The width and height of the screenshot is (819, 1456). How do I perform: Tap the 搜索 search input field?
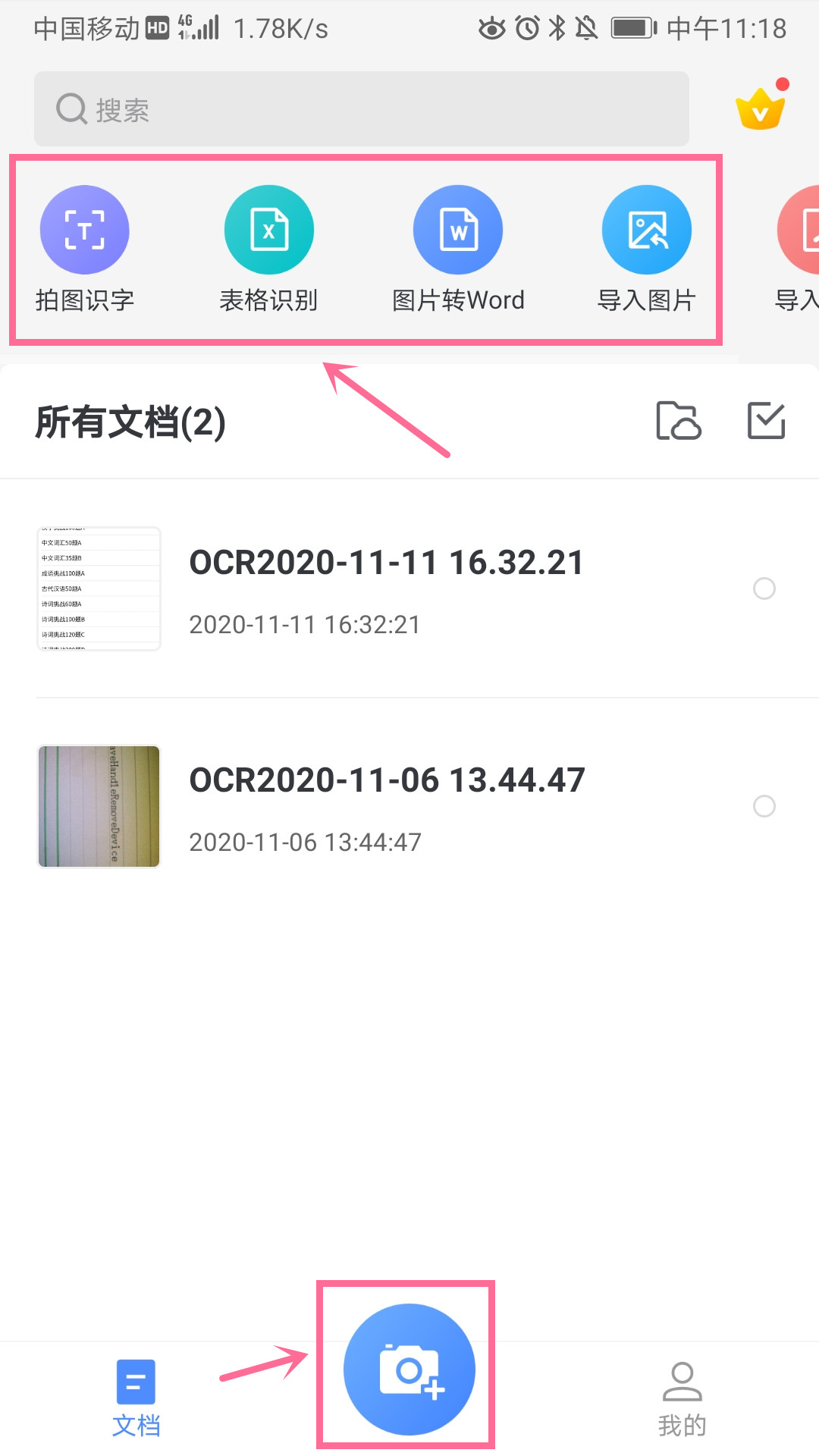pyautogui.click(x=303, y=108)
